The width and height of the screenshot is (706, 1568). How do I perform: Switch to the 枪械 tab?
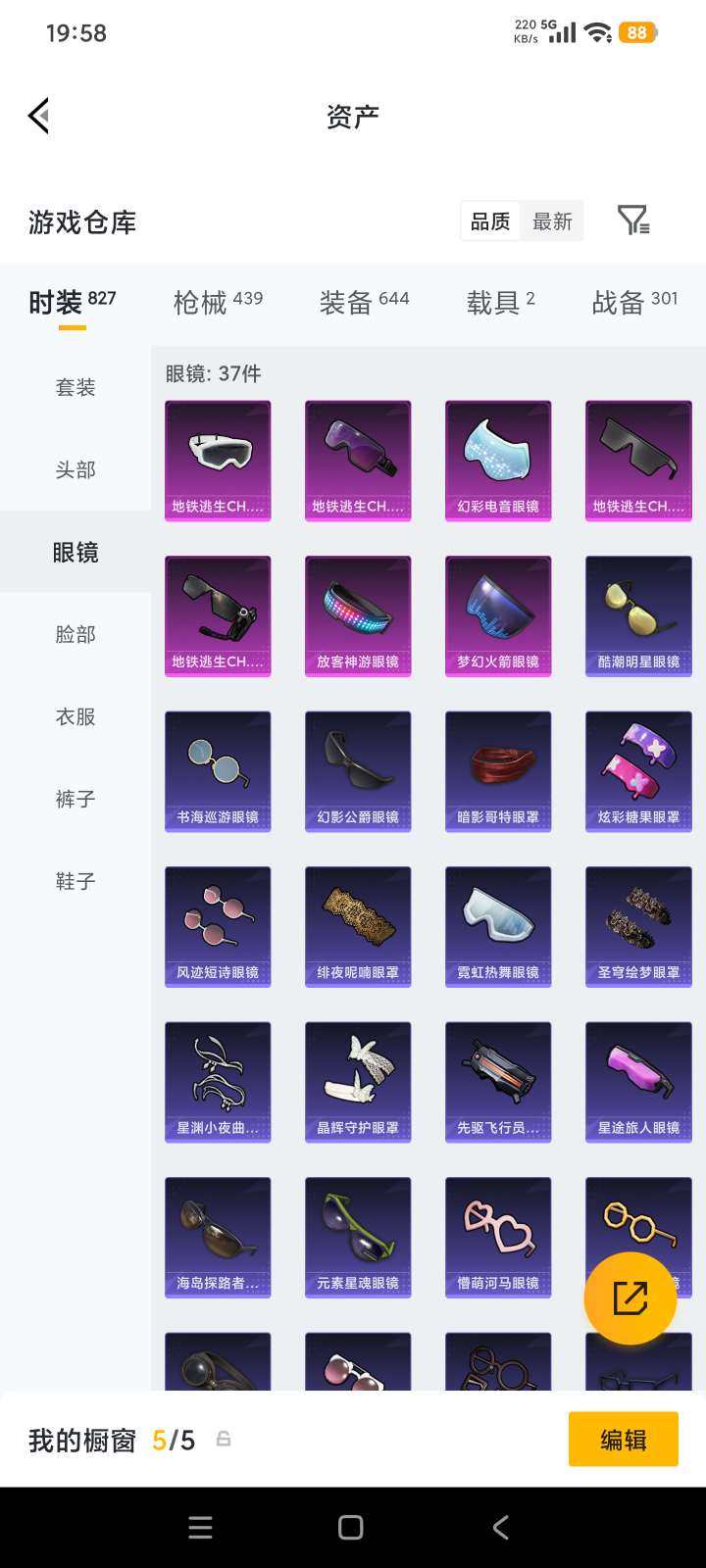[x=218, y=303]
